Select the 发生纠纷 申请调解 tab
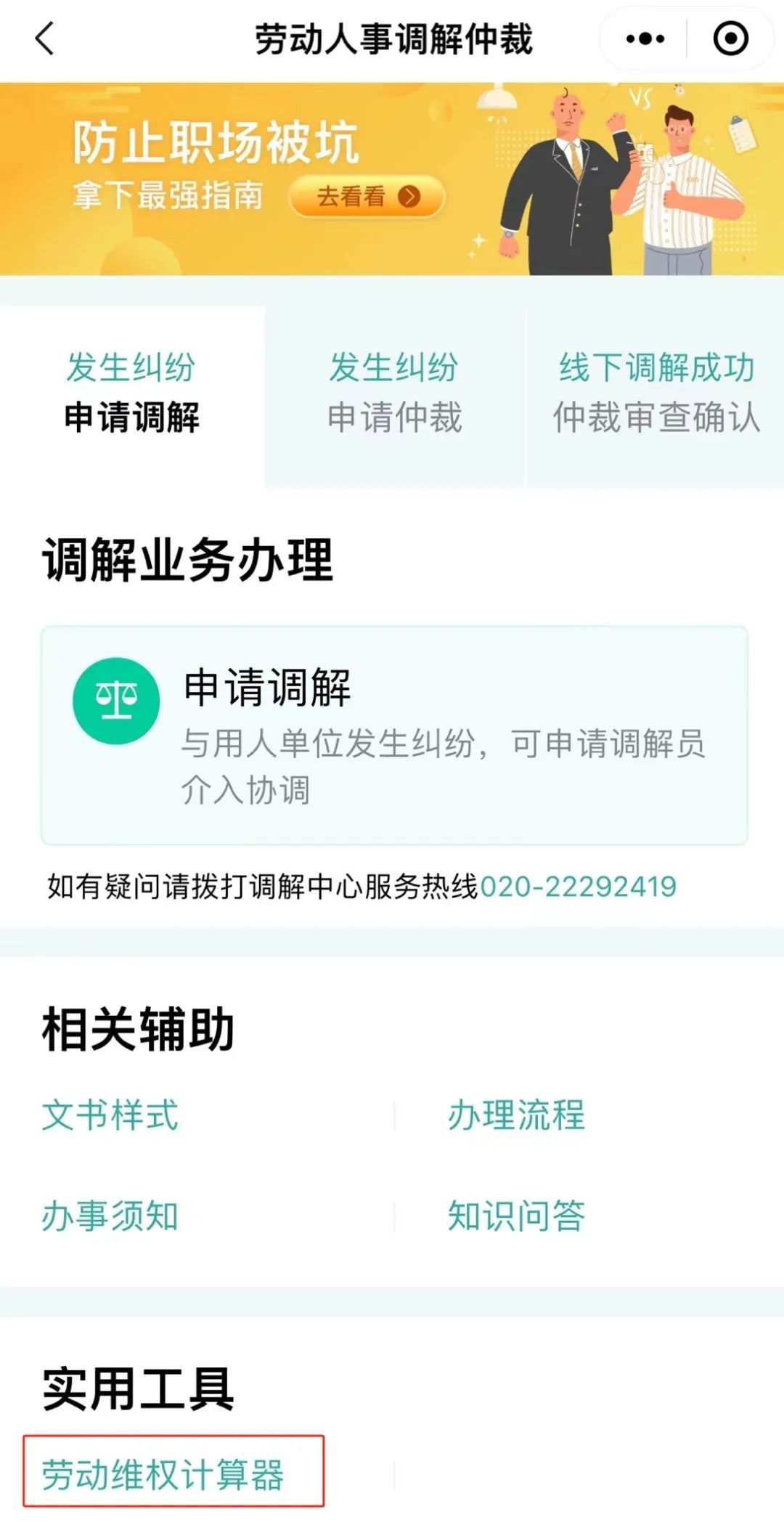 coord(131,393)
